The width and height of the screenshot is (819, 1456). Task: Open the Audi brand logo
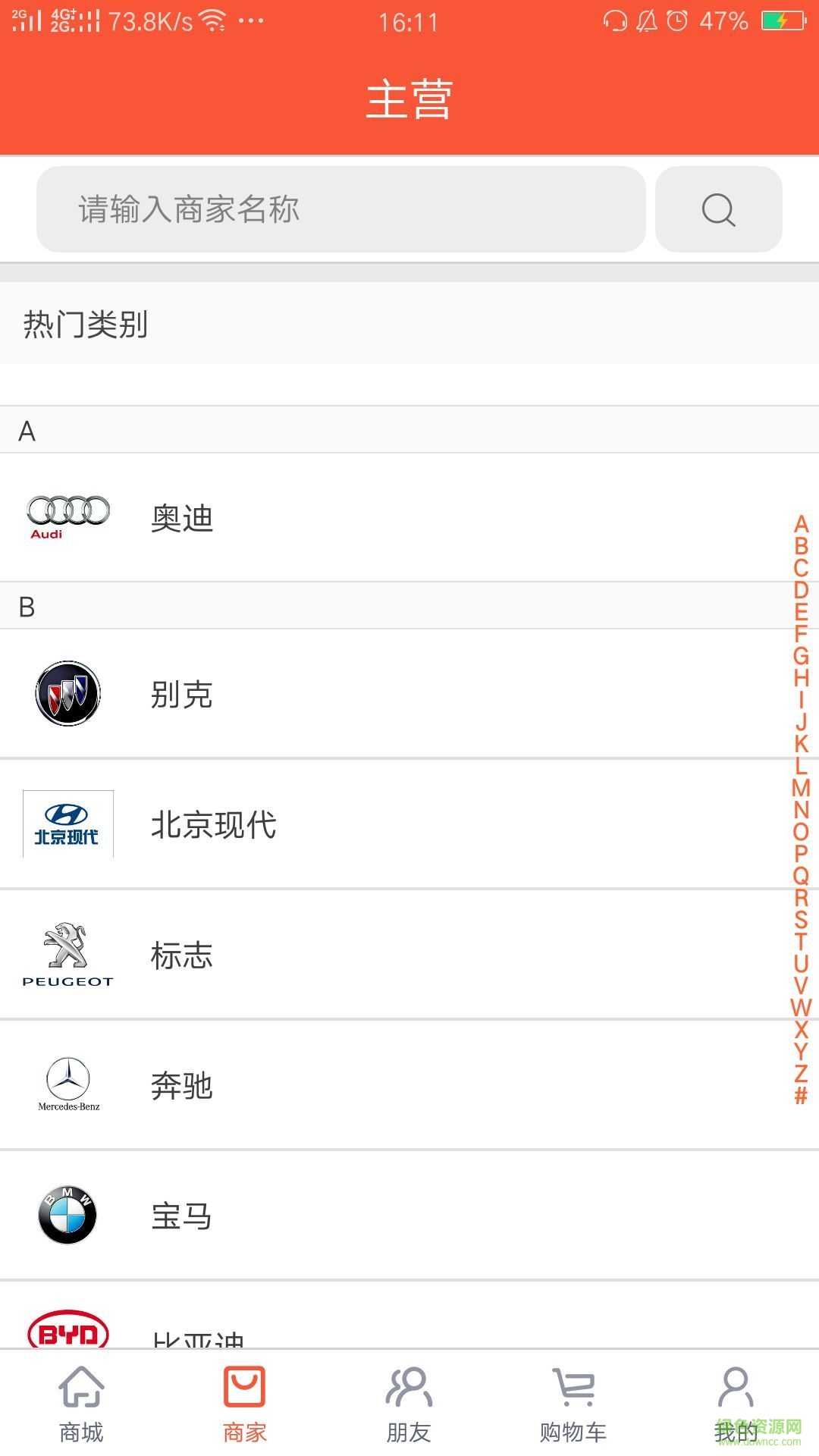pos(67,518)
